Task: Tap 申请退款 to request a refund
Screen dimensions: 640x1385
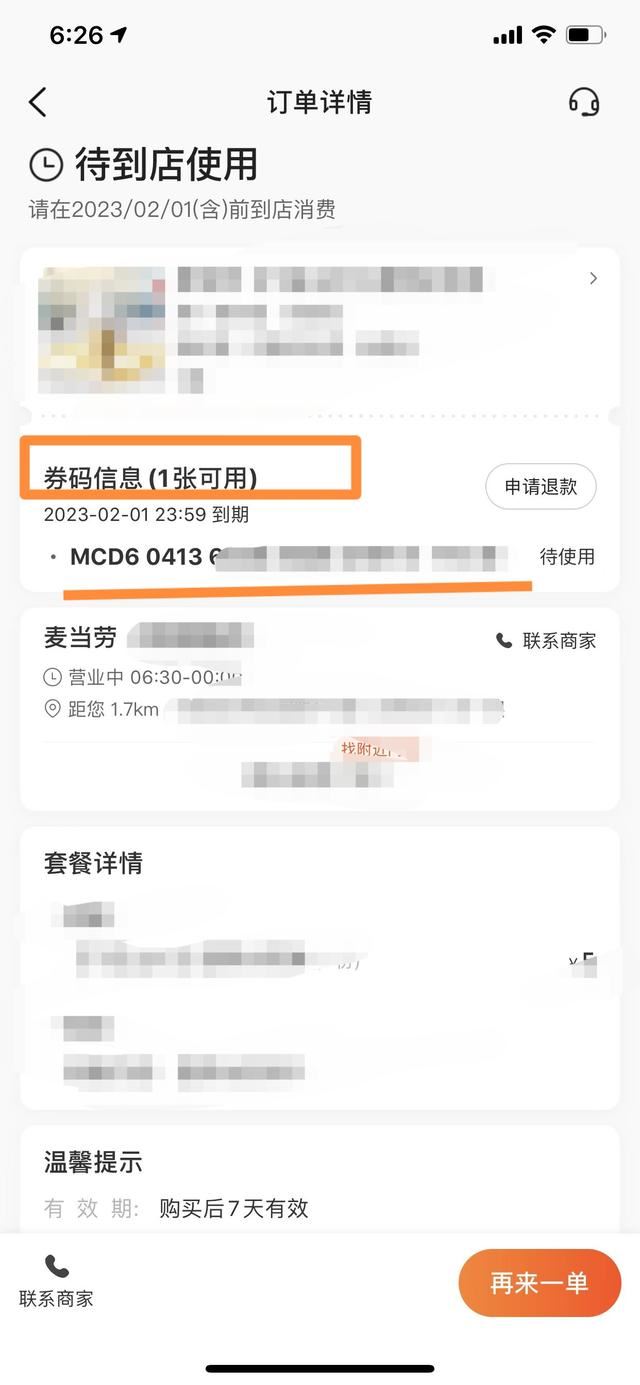Action: pyautogui.click(x=540, y=487)
